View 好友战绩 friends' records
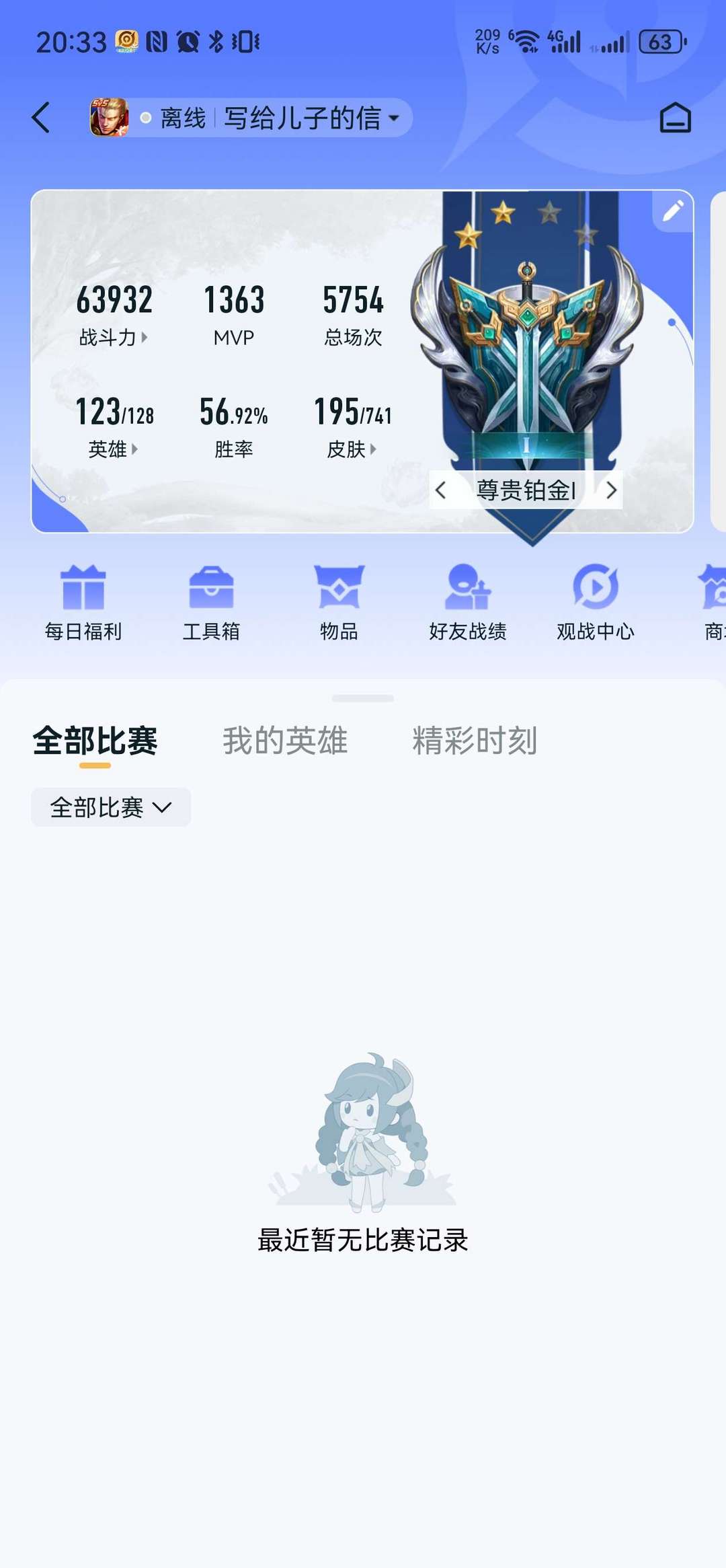This screenshot has width=726, height=1568. click(467, 603)
